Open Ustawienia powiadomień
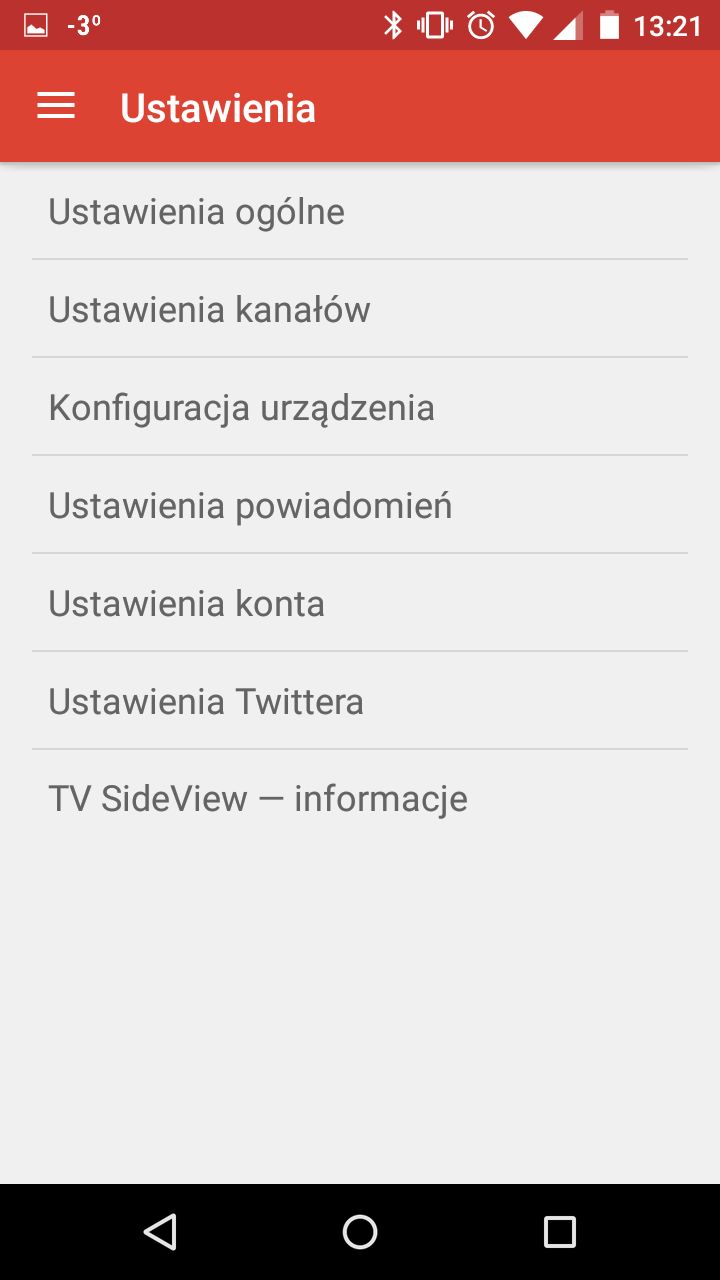The image size is (720, 1280). pyautogui.click(x=360, y=505)
